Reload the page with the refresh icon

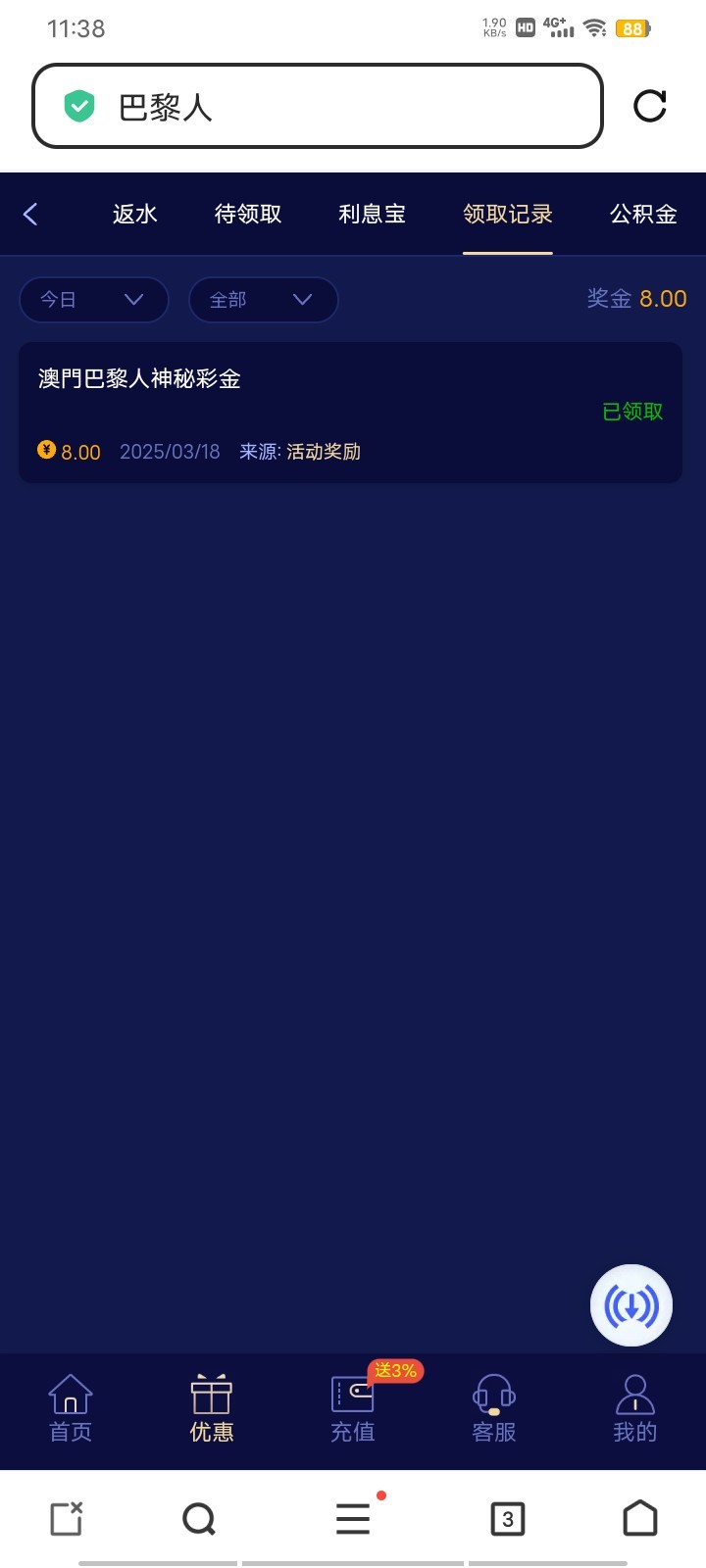(x=649, y=106)
